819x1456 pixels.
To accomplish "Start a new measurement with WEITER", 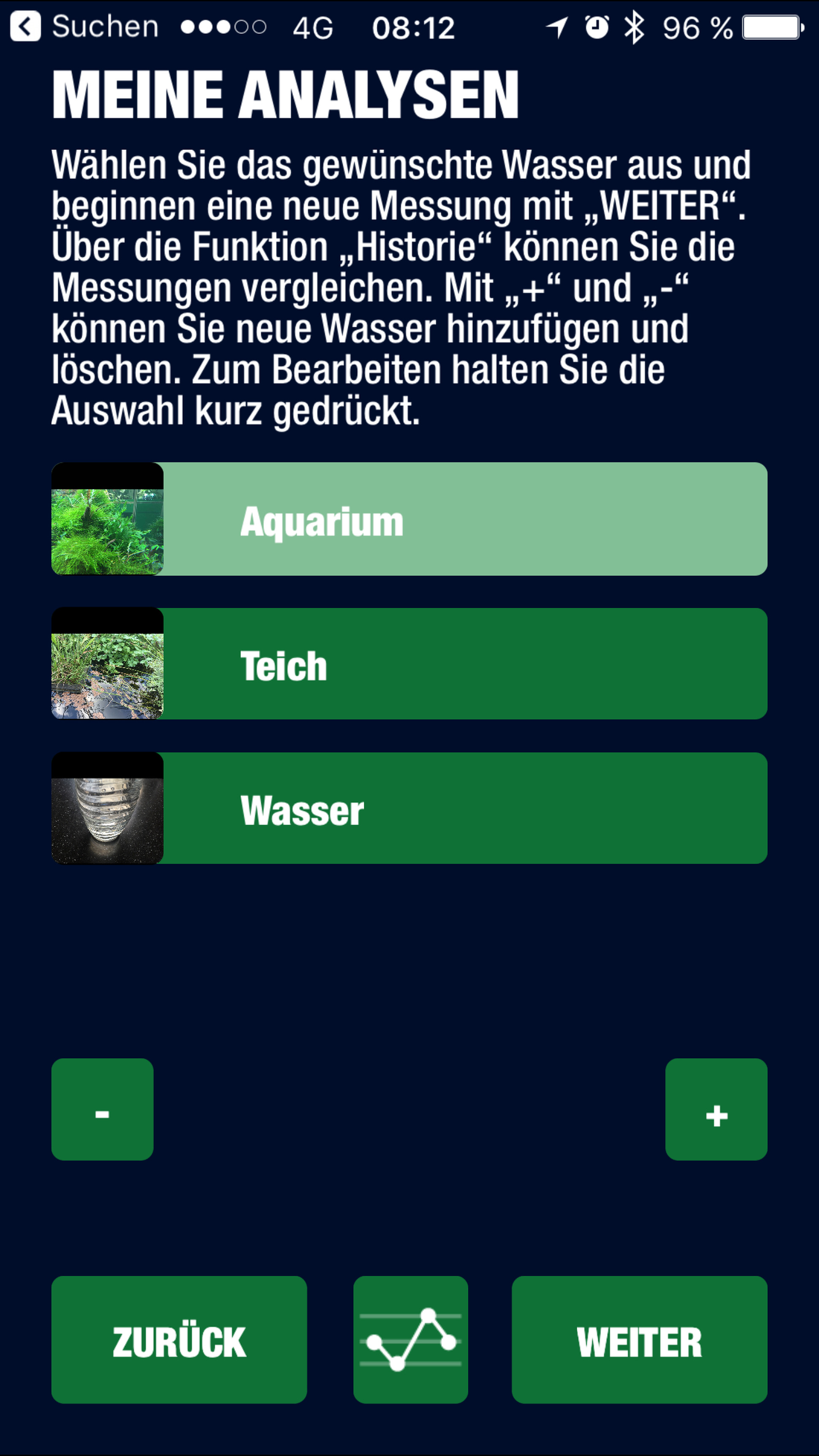I will pos(639,1339).
